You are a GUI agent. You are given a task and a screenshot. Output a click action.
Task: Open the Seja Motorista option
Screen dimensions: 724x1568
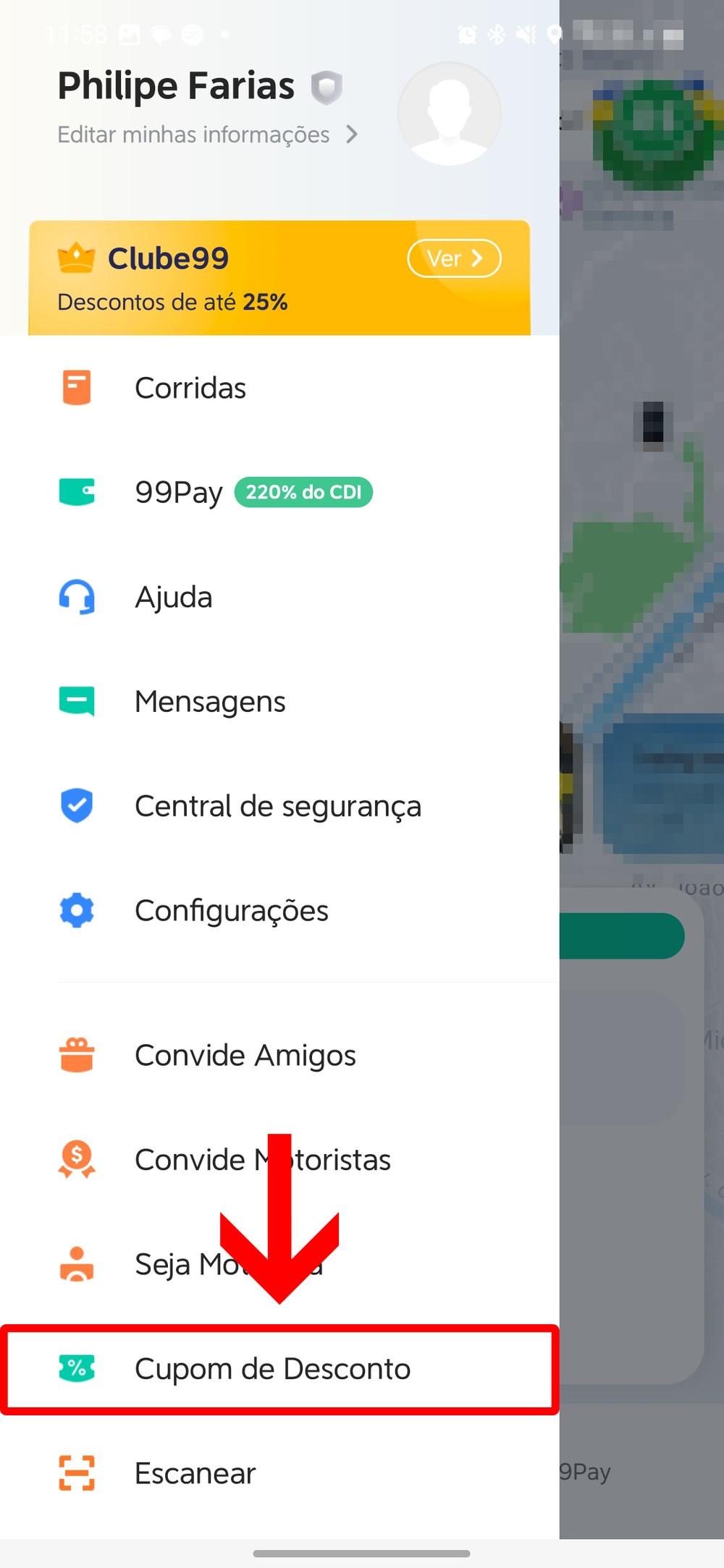[x=181, y=1264]
